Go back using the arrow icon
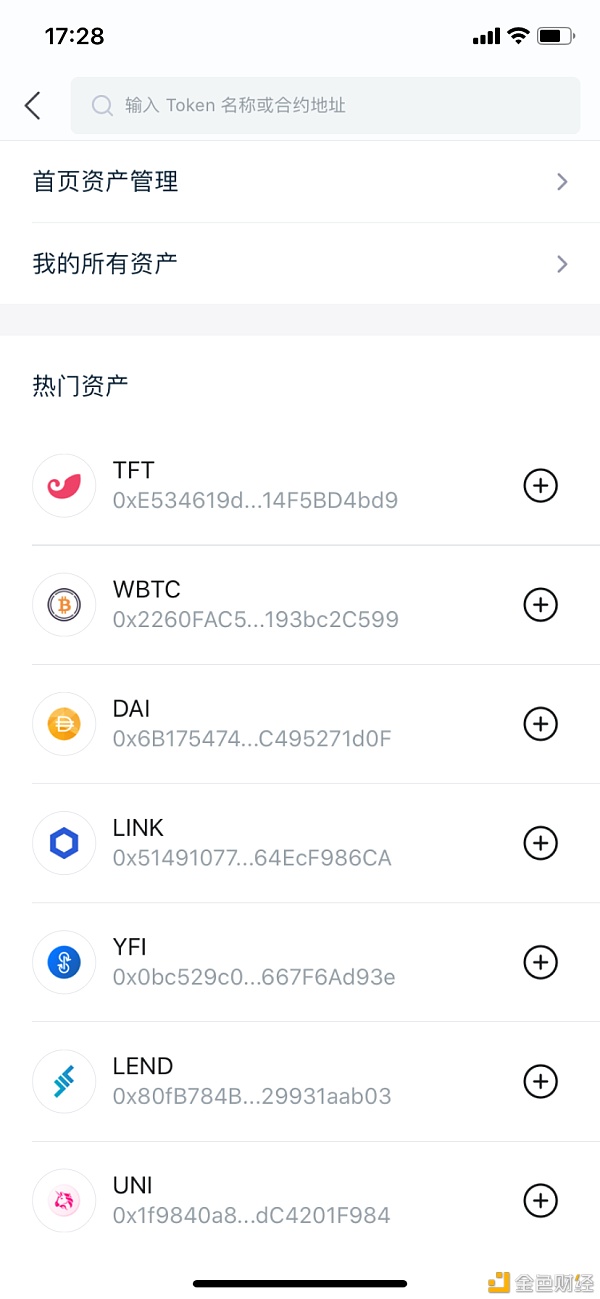The height and width of the screenshot is (1299, 600). coord(33,105)
